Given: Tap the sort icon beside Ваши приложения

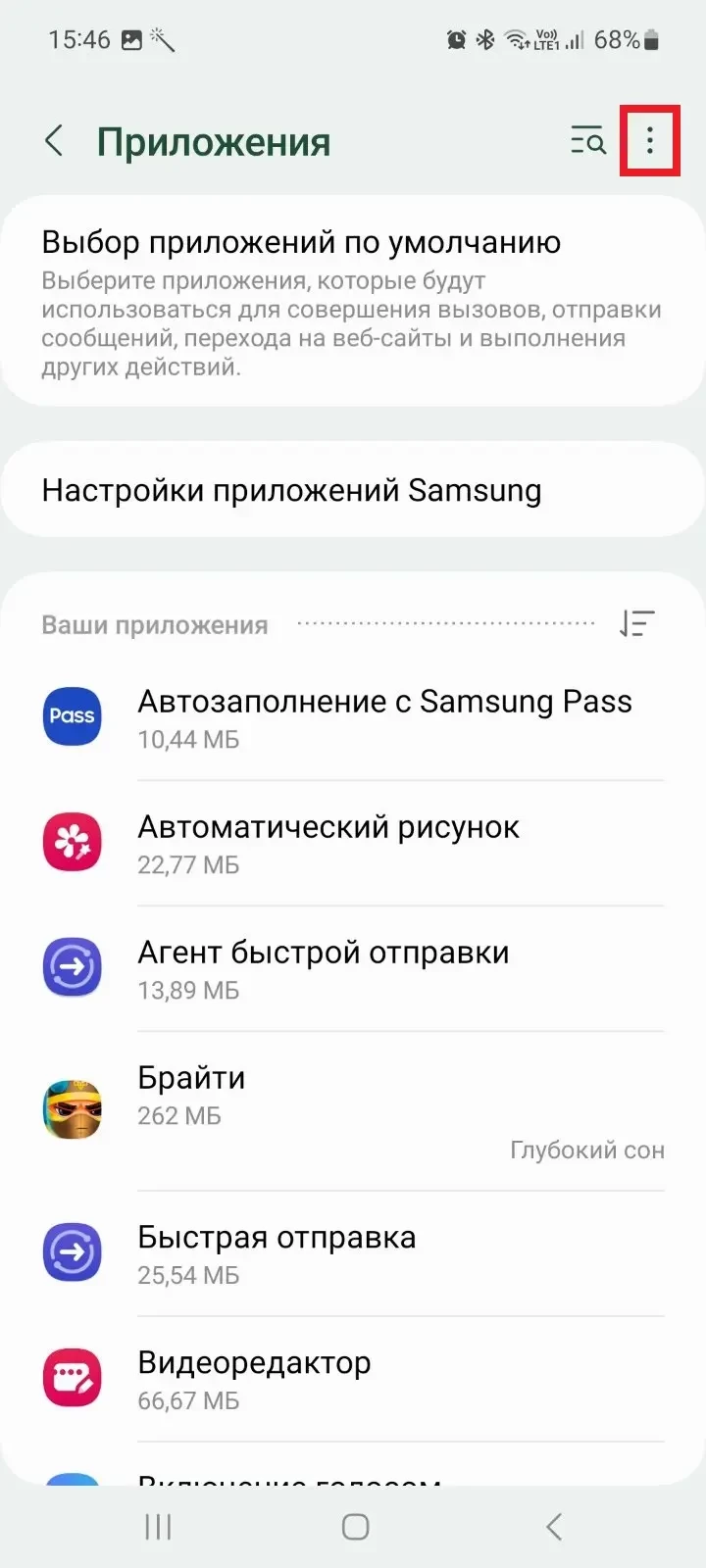Looking at the screenshot, I should pos(637,623).
